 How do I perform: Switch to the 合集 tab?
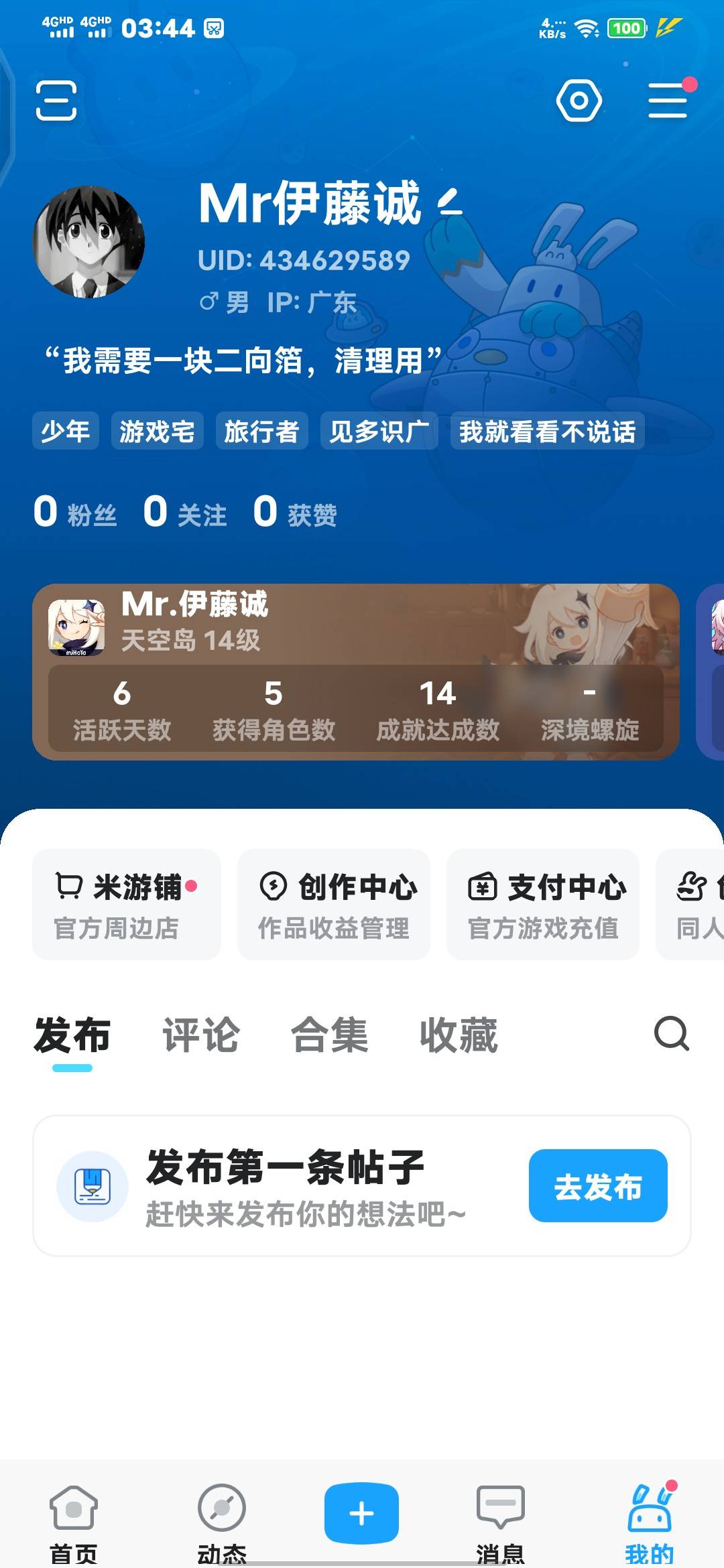[329, 1035]
